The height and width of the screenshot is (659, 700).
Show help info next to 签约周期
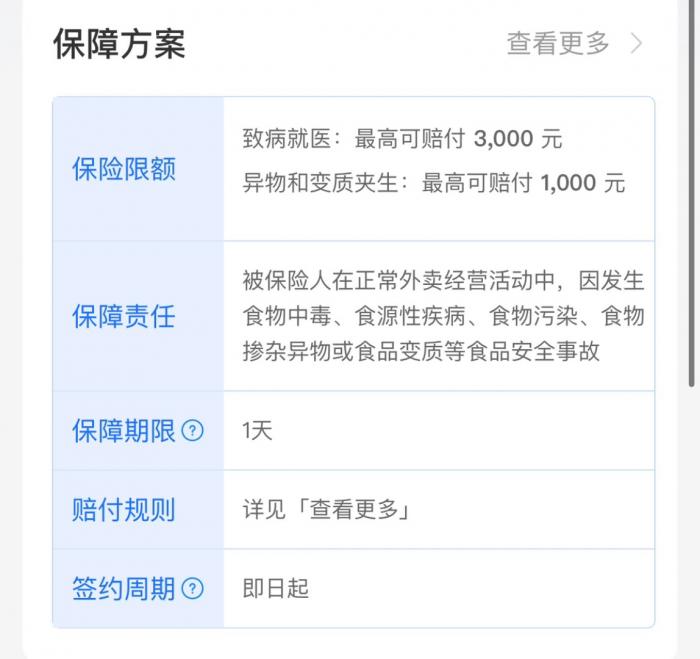tap(194, 589)
